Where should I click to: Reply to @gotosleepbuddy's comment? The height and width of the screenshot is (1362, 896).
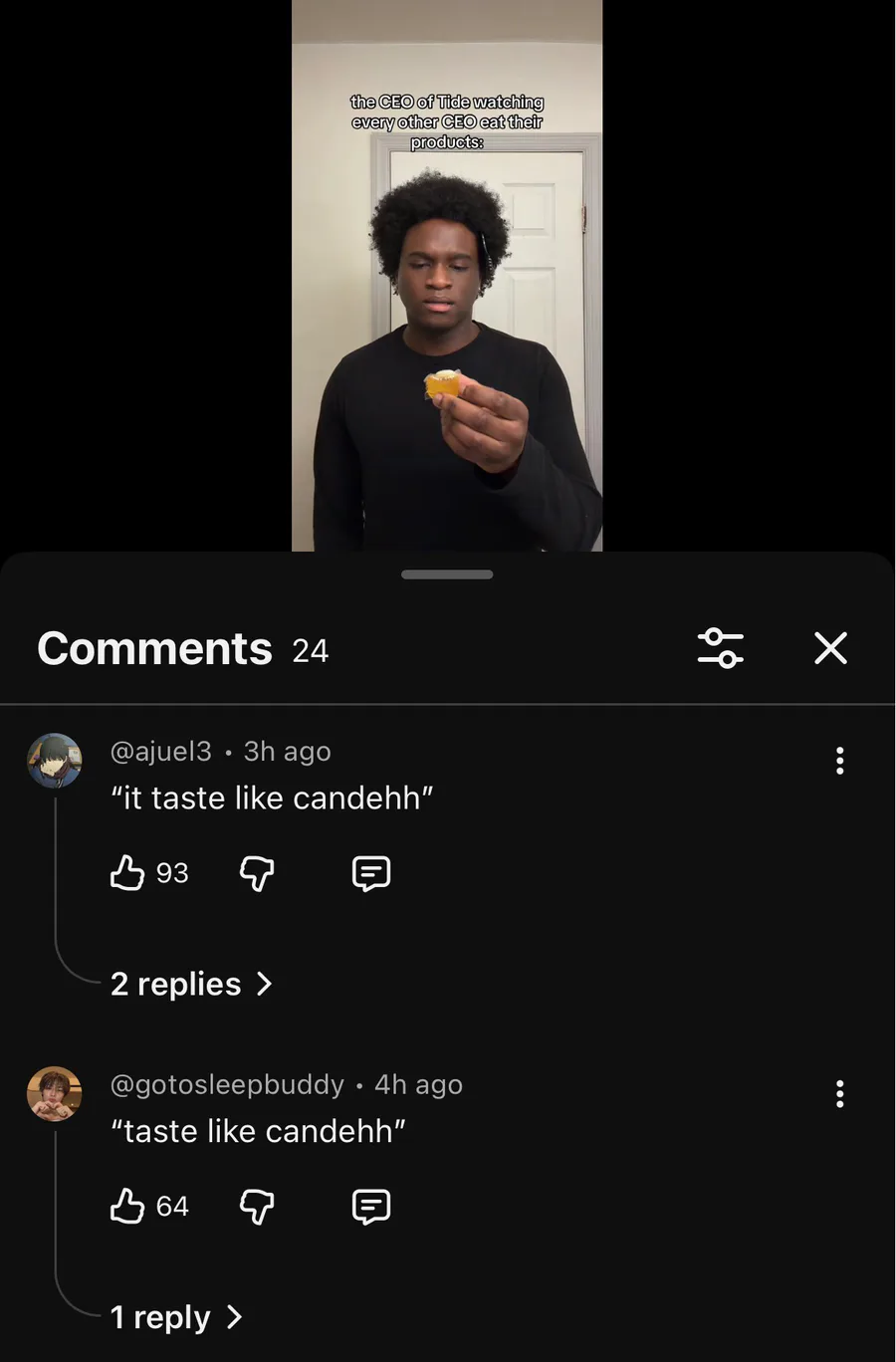tap(371, 1207)
